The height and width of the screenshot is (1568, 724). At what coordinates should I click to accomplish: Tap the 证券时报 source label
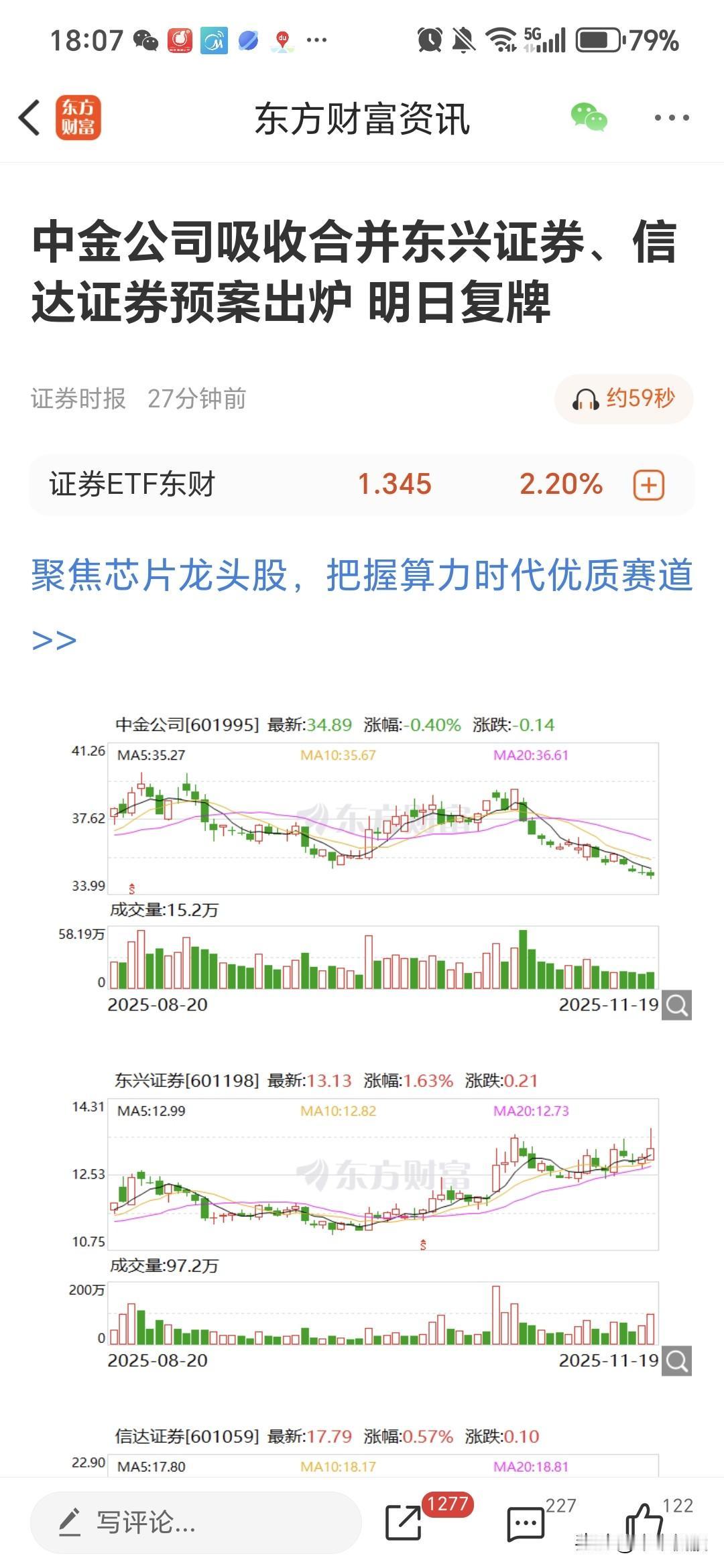click(x=77, y=397)
